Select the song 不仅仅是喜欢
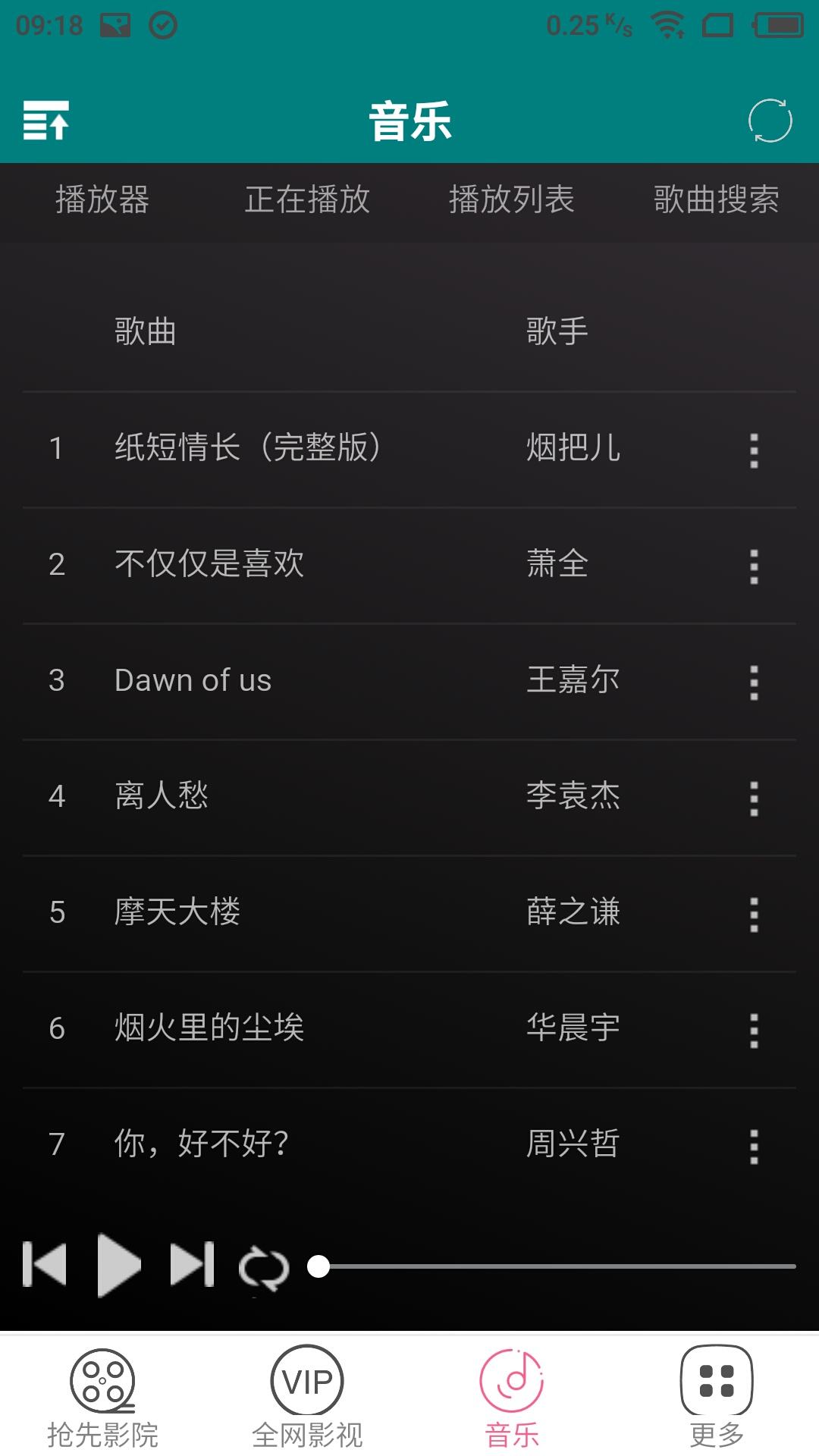 (x=209, y=564)
